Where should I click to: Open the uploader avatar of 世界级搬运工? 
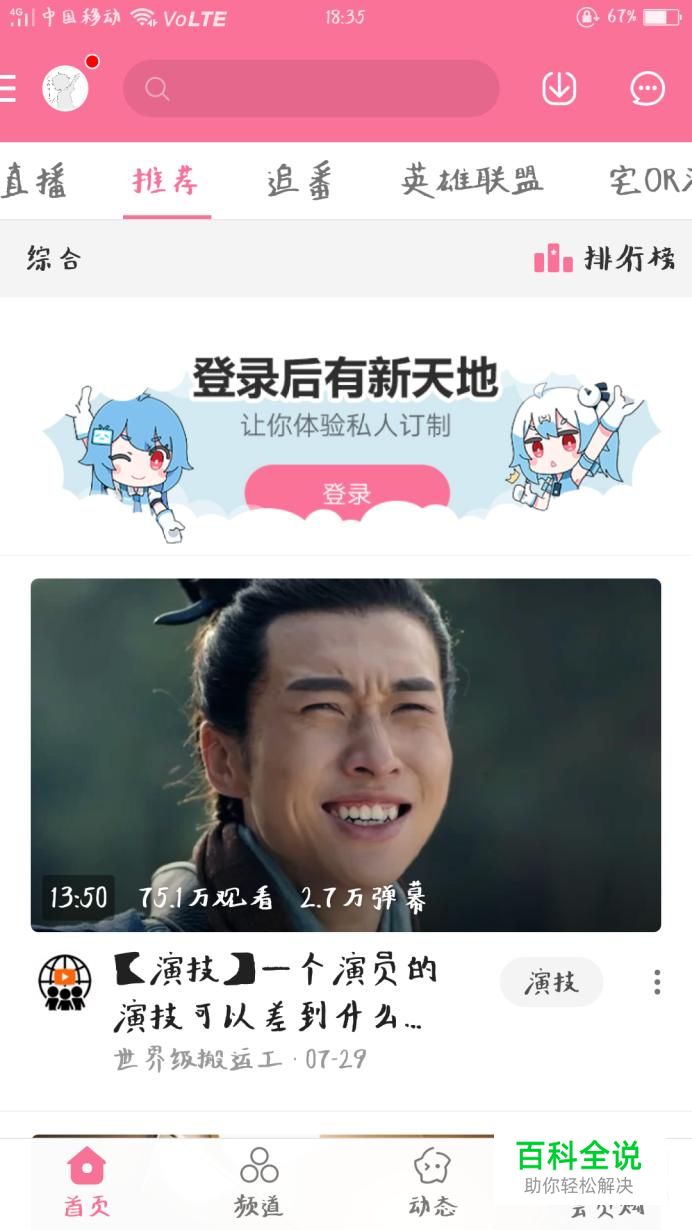65,982
